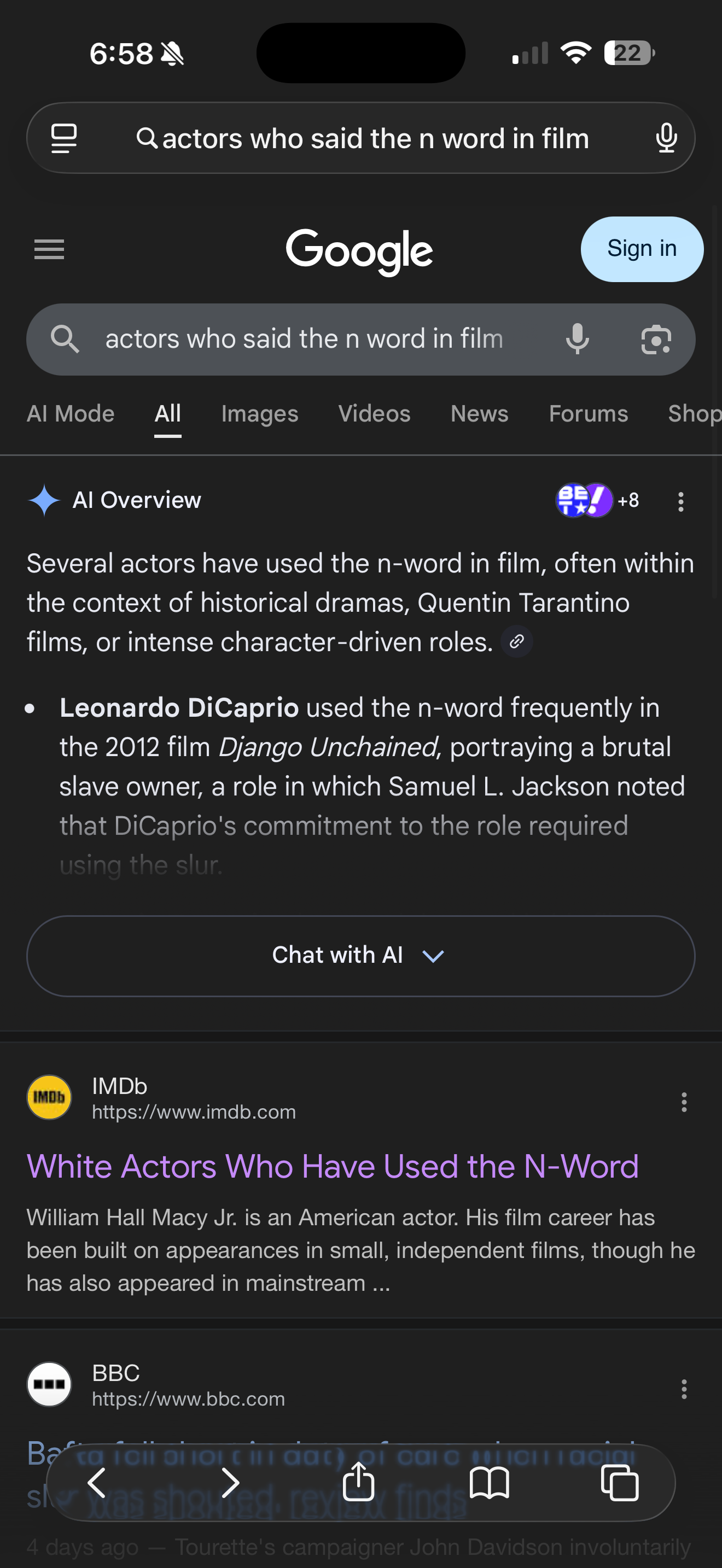
Task: Open more options for BBC result
Action: (x=684, y=1389)
